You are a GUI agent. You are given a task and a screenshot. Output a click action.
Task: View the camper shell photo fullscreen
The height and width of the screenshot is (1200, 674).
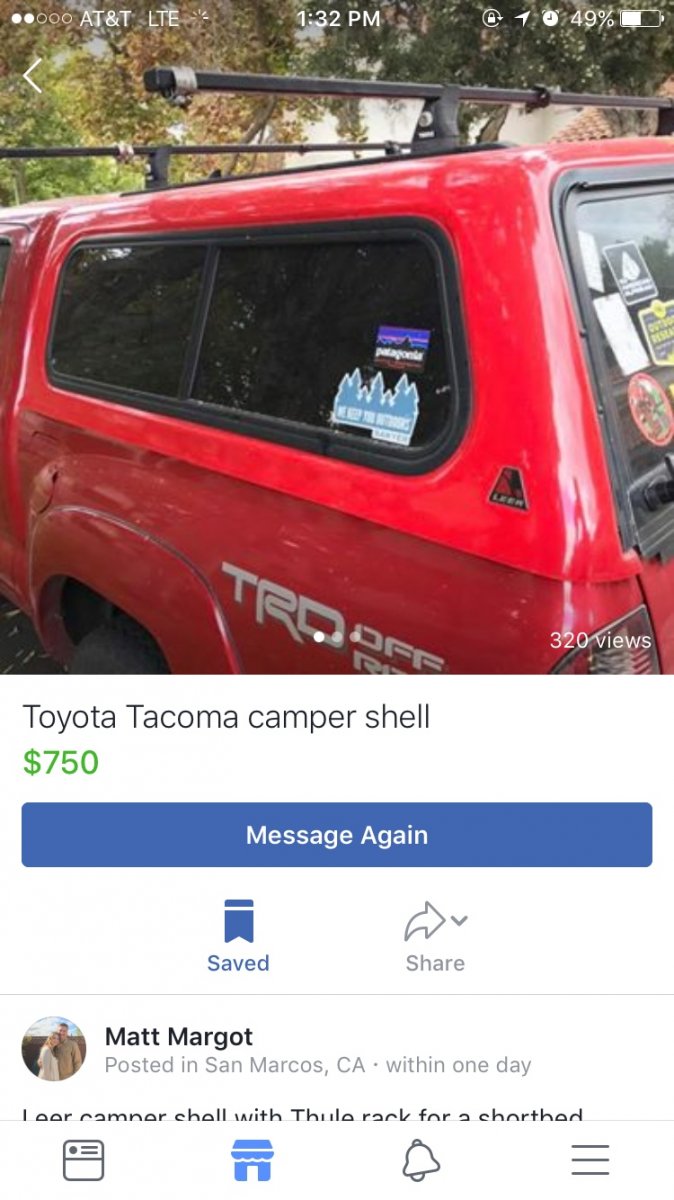coord(337,380)
